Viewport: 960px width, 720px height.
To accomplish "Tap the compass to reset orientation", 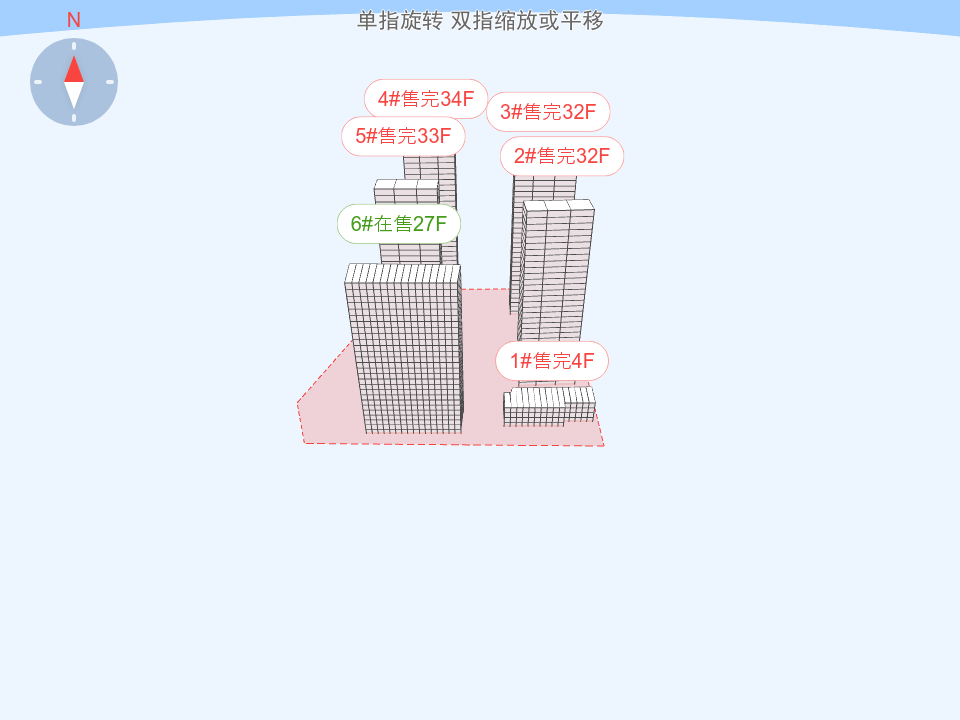I will [x=74, y=82].
